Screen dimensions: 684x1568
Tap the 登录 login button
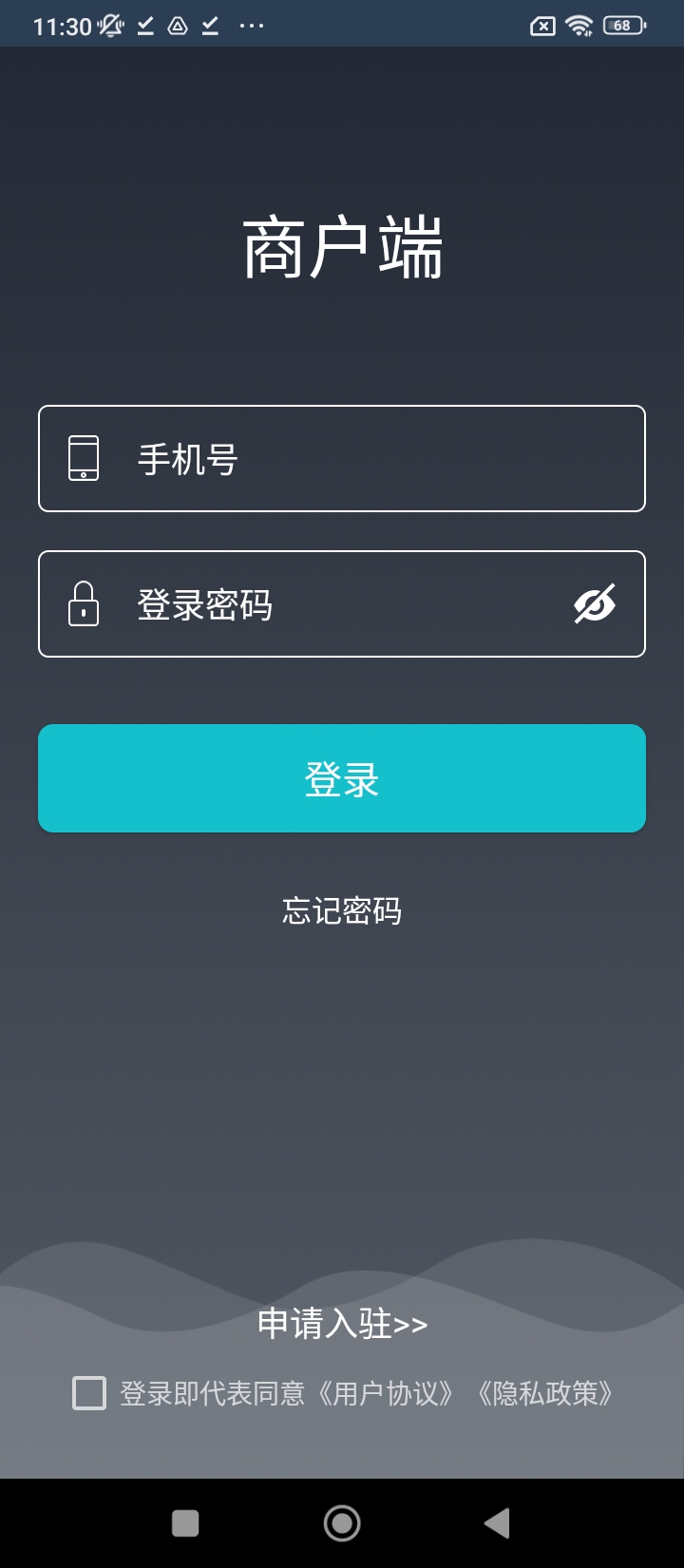(342, 778)
